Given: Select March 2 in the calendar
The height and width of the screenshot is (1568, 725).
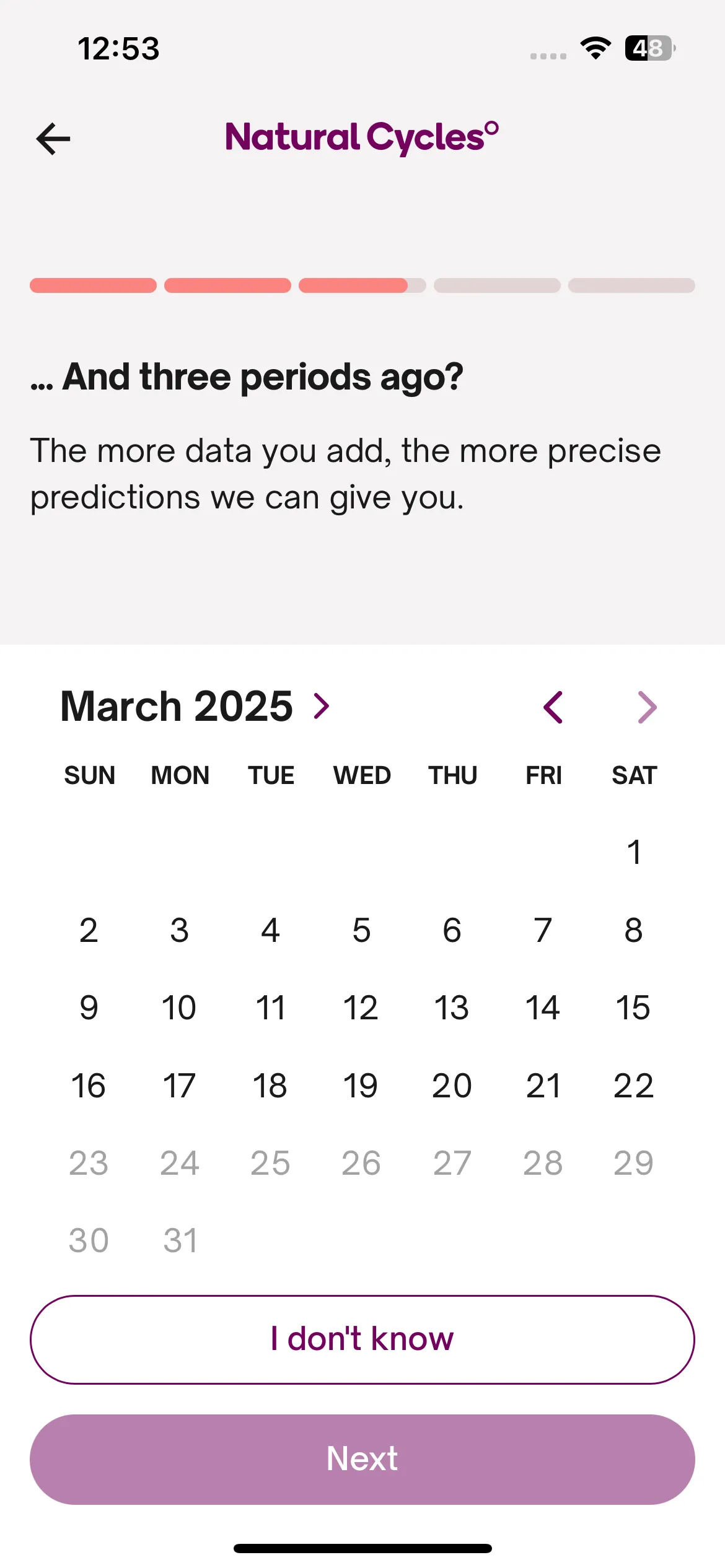Looking at the screenshot, I should pyautogui.click(x=89, y=930).
